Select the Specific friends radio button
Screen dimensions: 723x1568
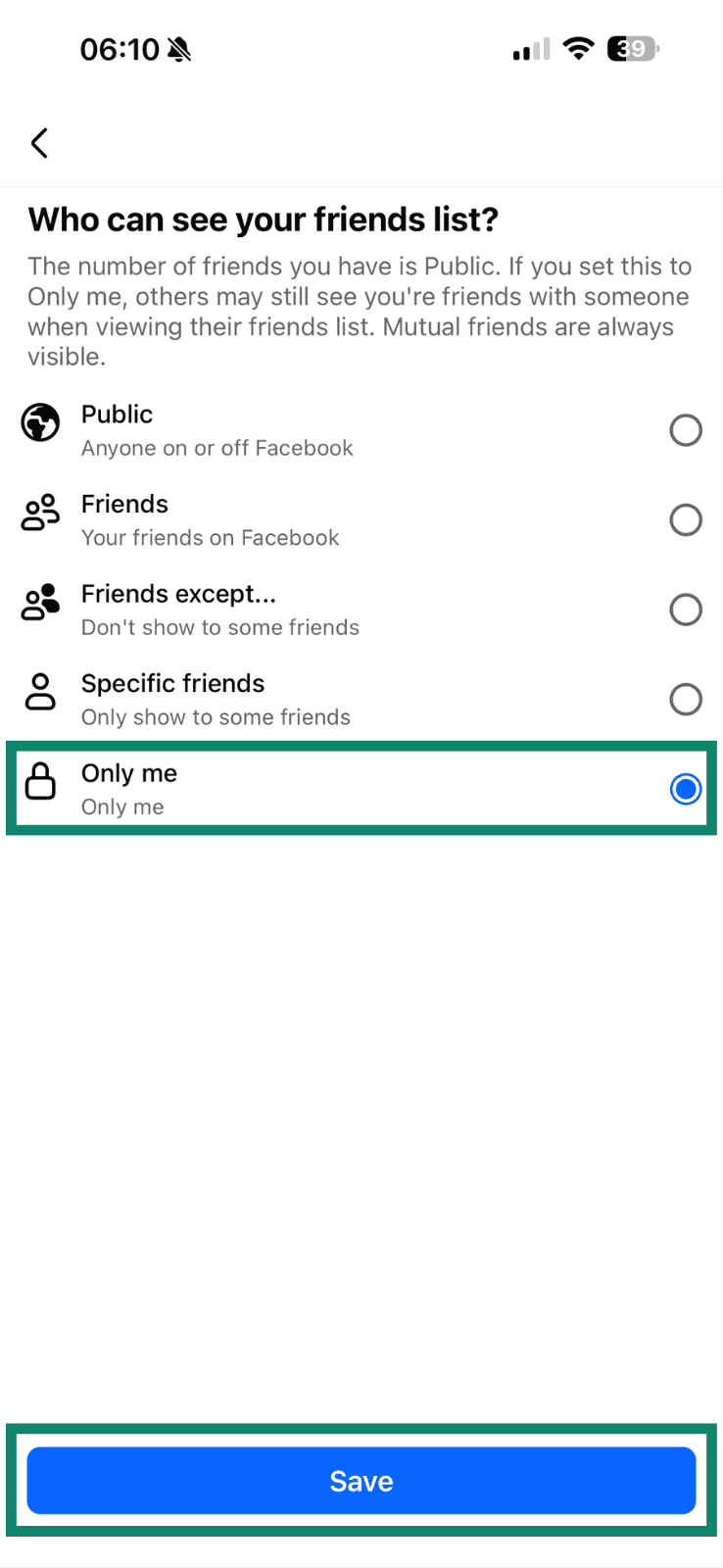(686, 699)
